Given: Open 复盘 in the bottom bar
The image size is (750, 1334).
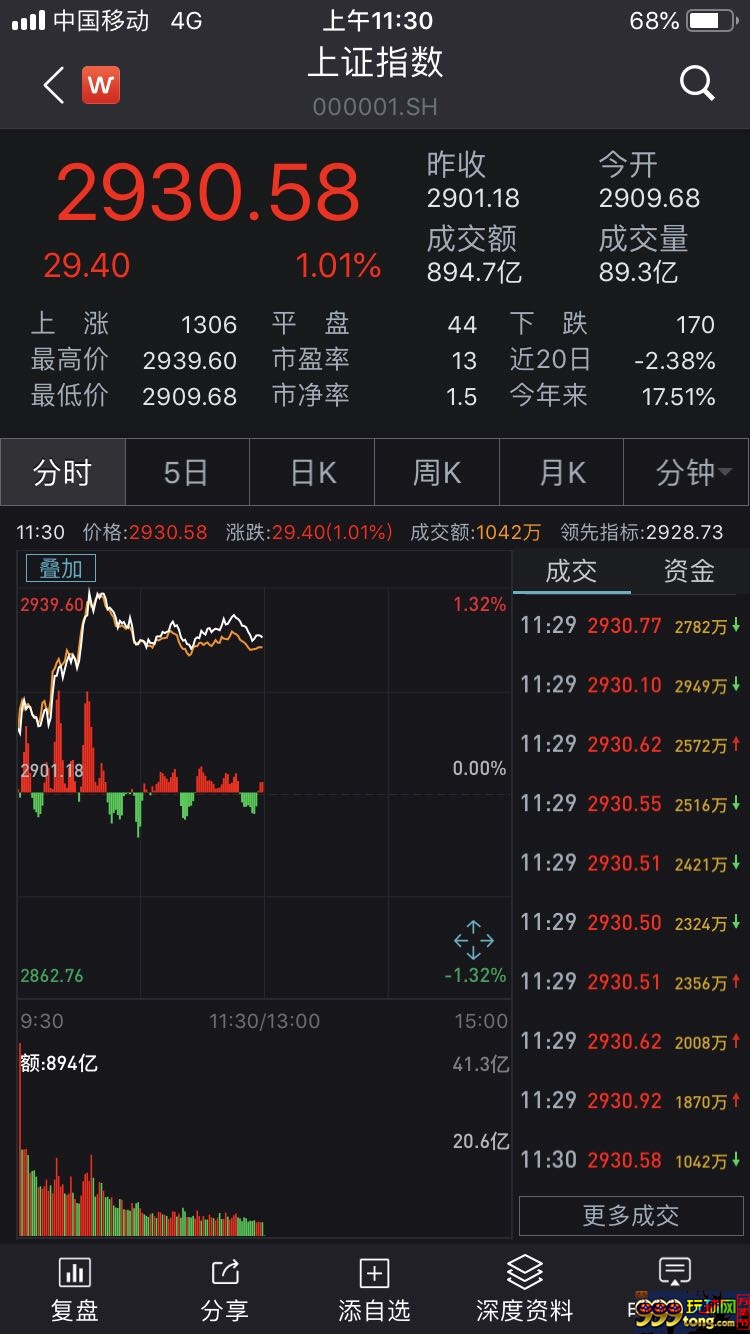Looking at the screenshot, I should (x=75, y=1289).
